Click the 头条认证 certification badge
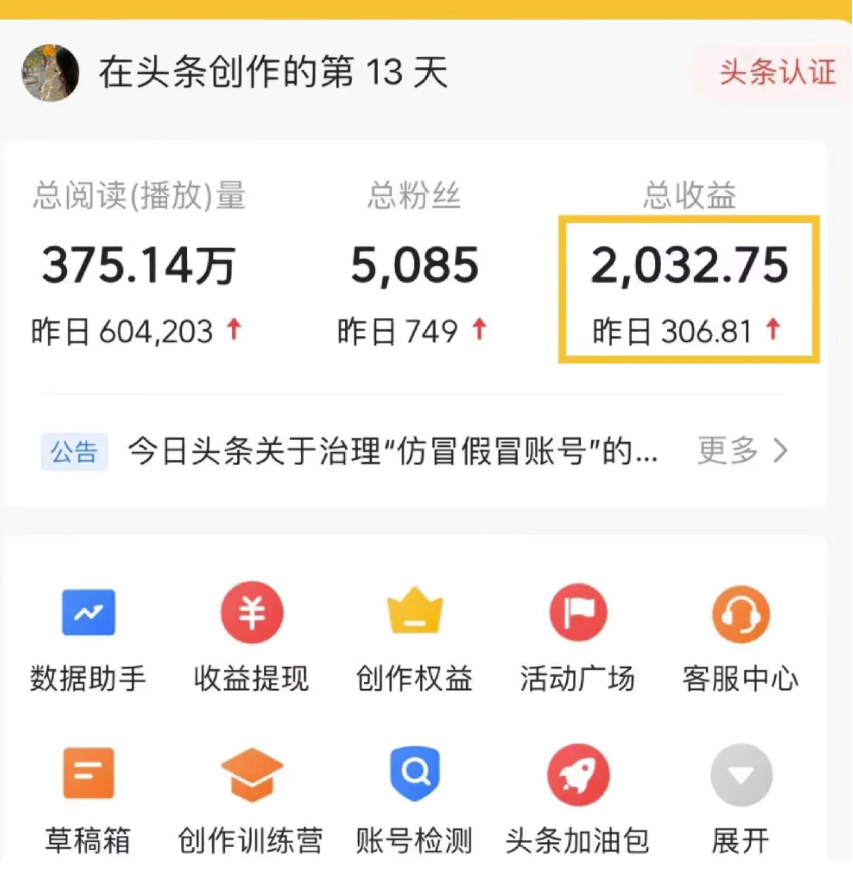This screenshot has height=873, width=853. 770,74
